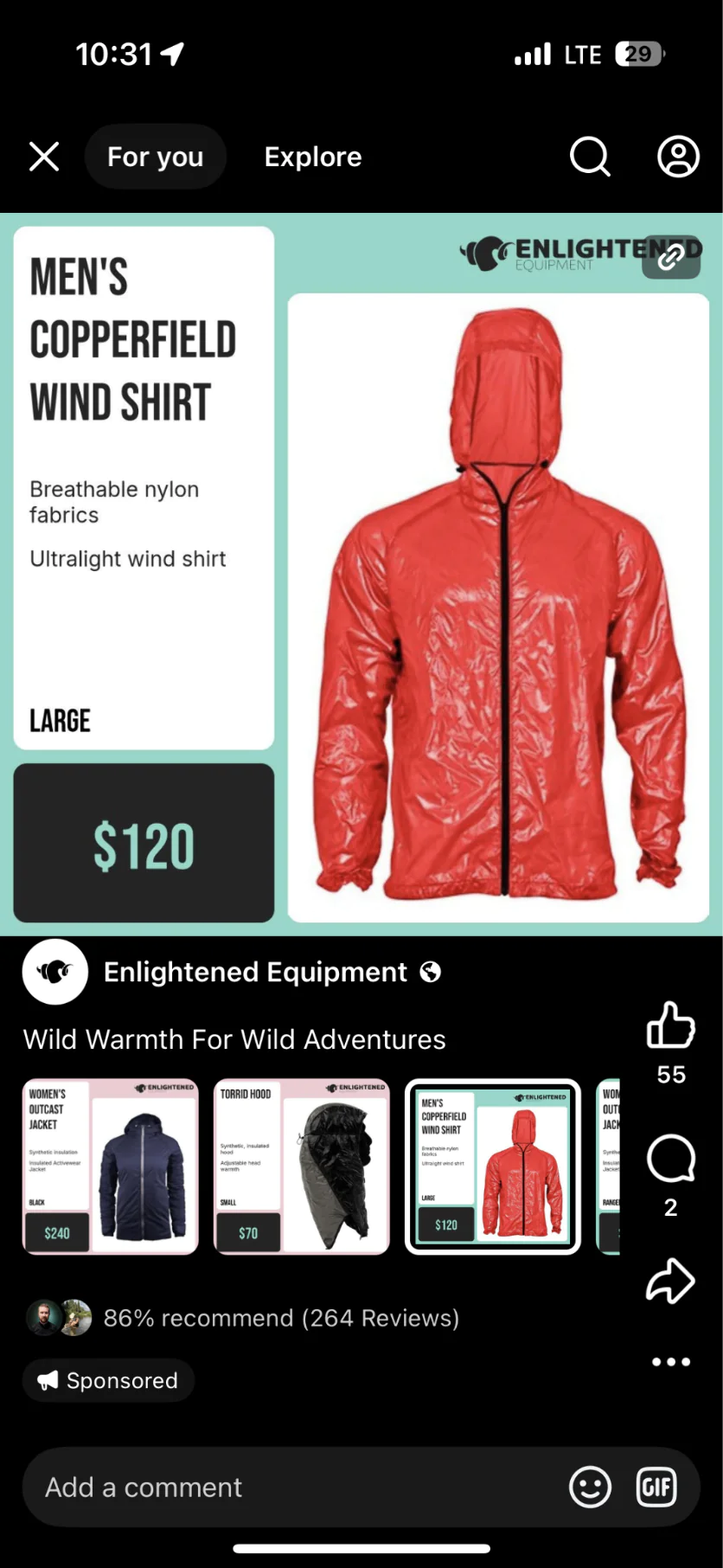
Task: View the 86% recommend reviews
Action: (281, 1318)
